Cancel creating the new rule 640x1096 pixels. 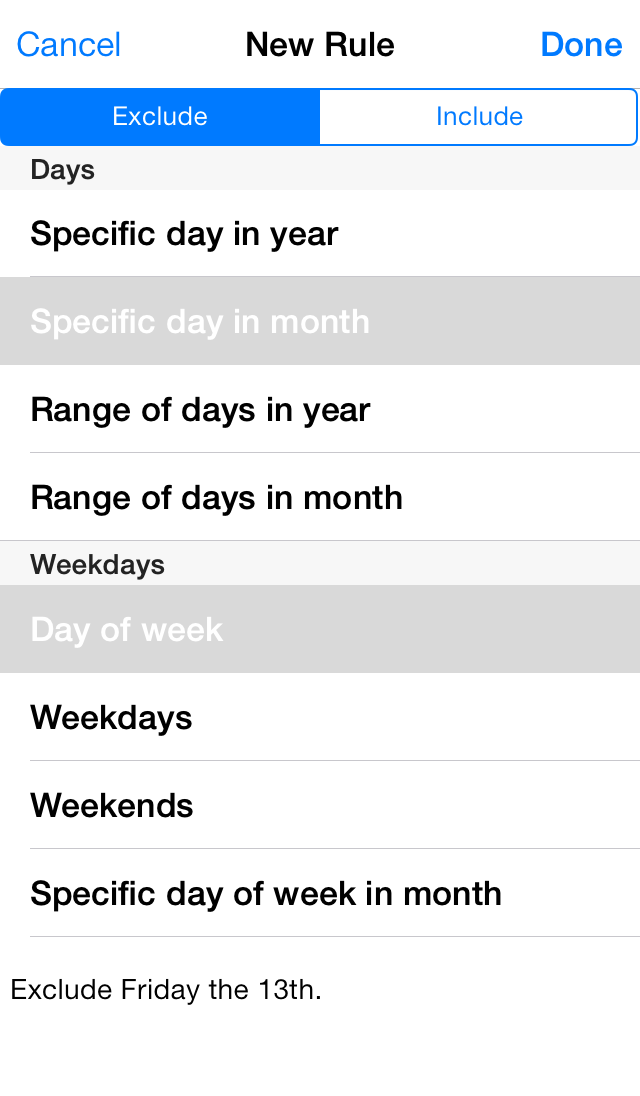click(68, 45)
